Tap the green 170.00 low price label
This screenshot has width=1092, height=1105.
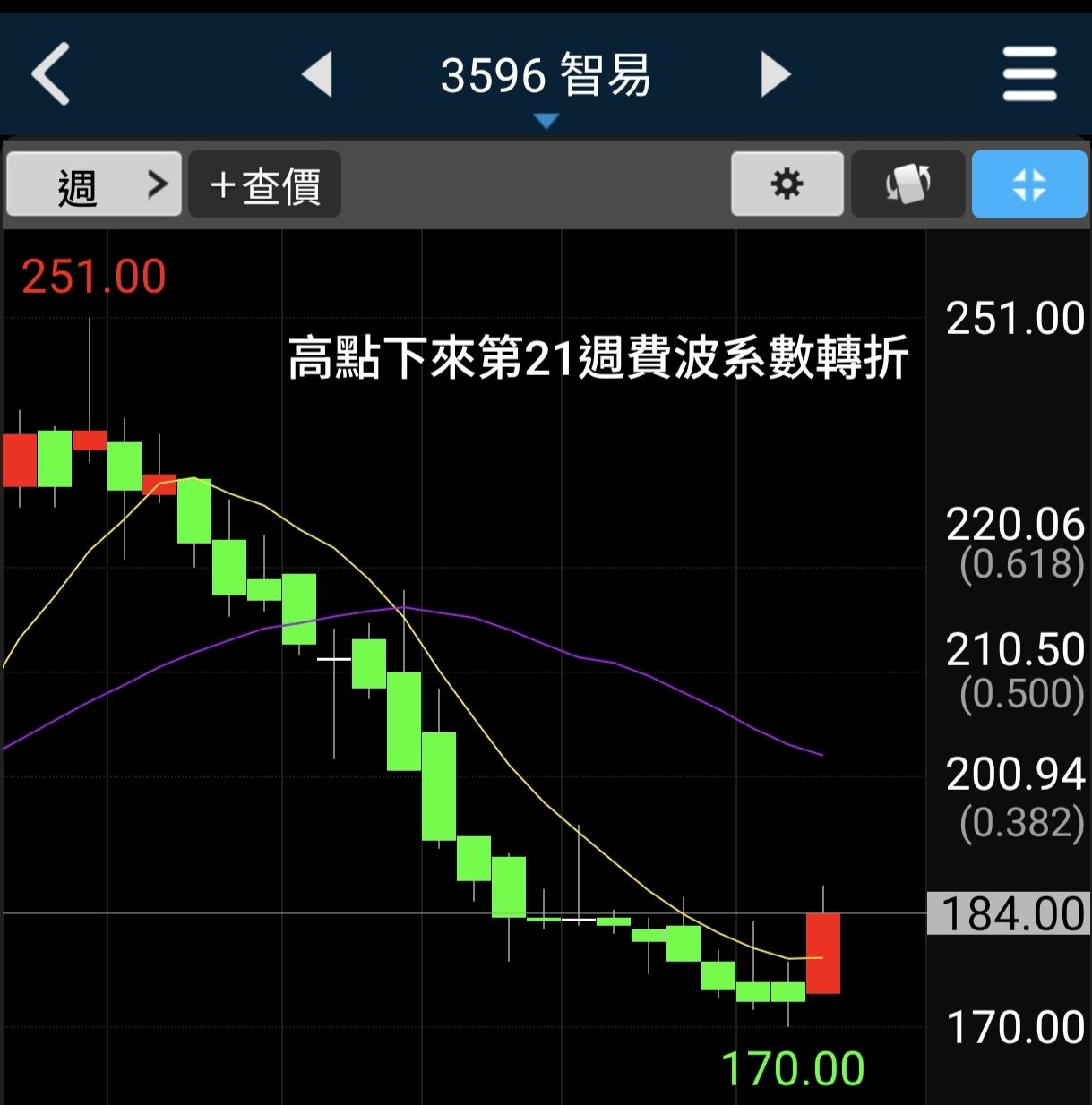[792, 1066]
